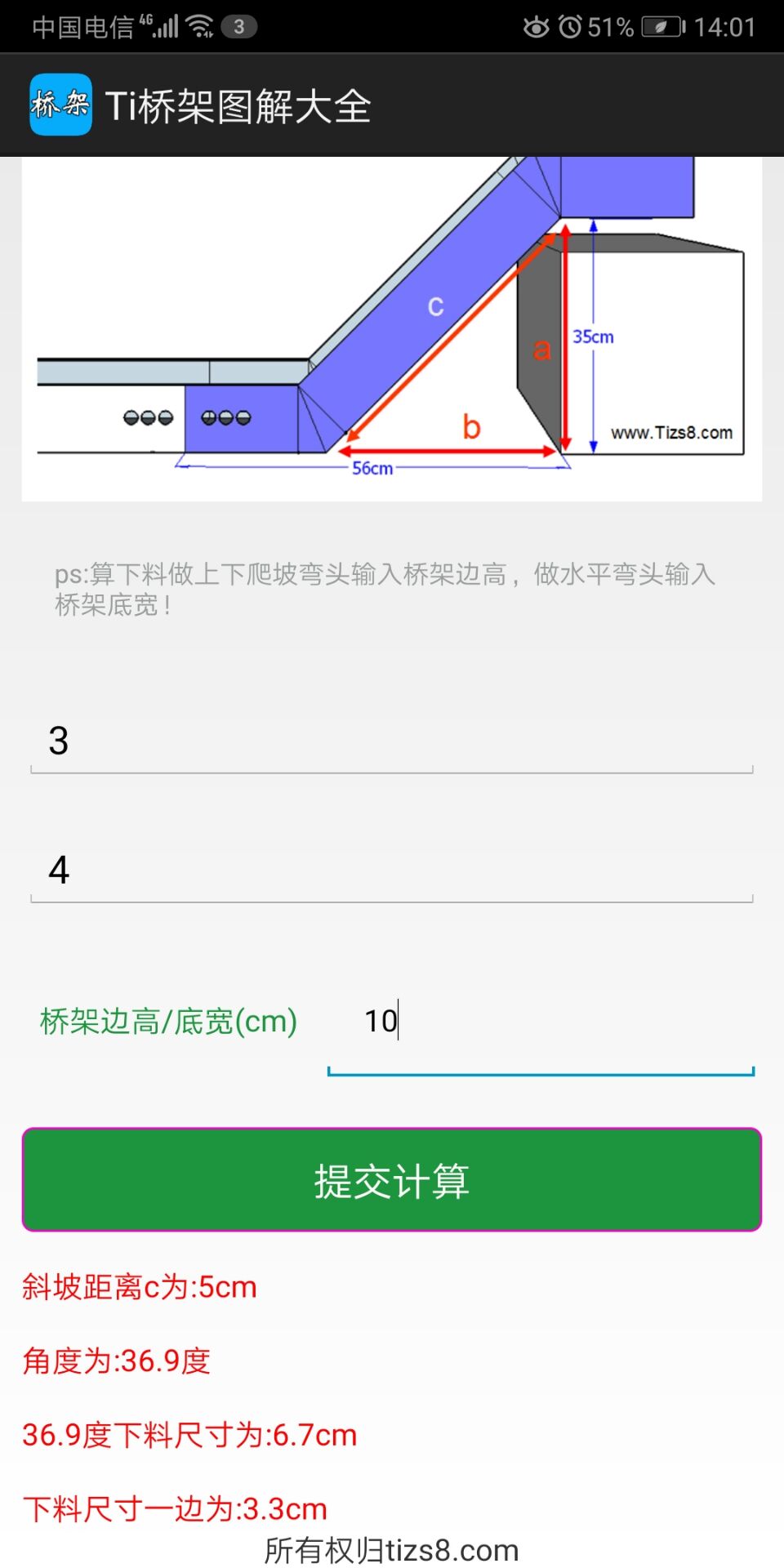Focus the 桥架边高/底宽(cm) field
This screenshot has height=1568, width=784.
(x=539, y=1022)
